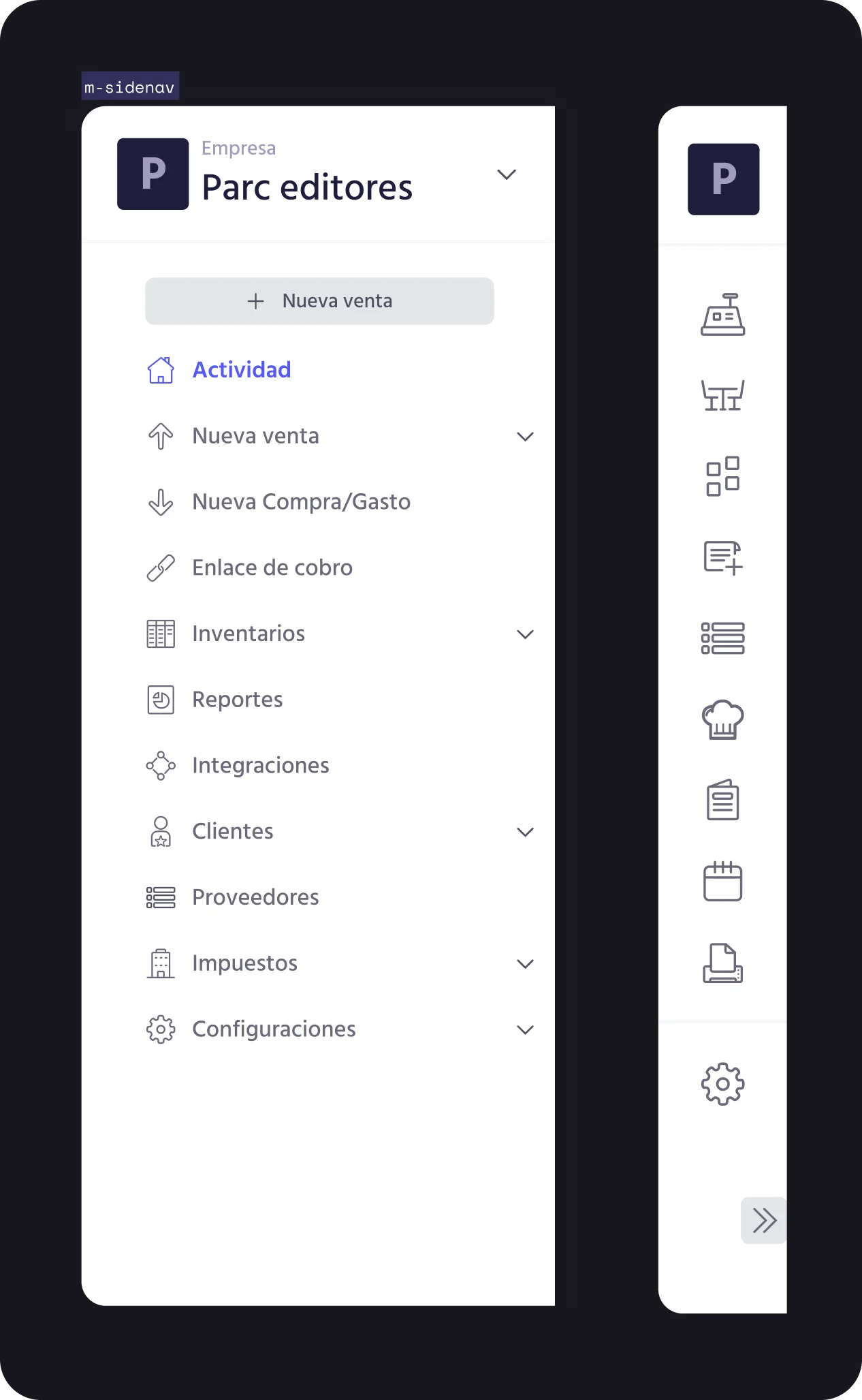The width and height of the screenshot is (862, 1400).
Task: Expand the Clientes section
Action: tap(525, 832)
